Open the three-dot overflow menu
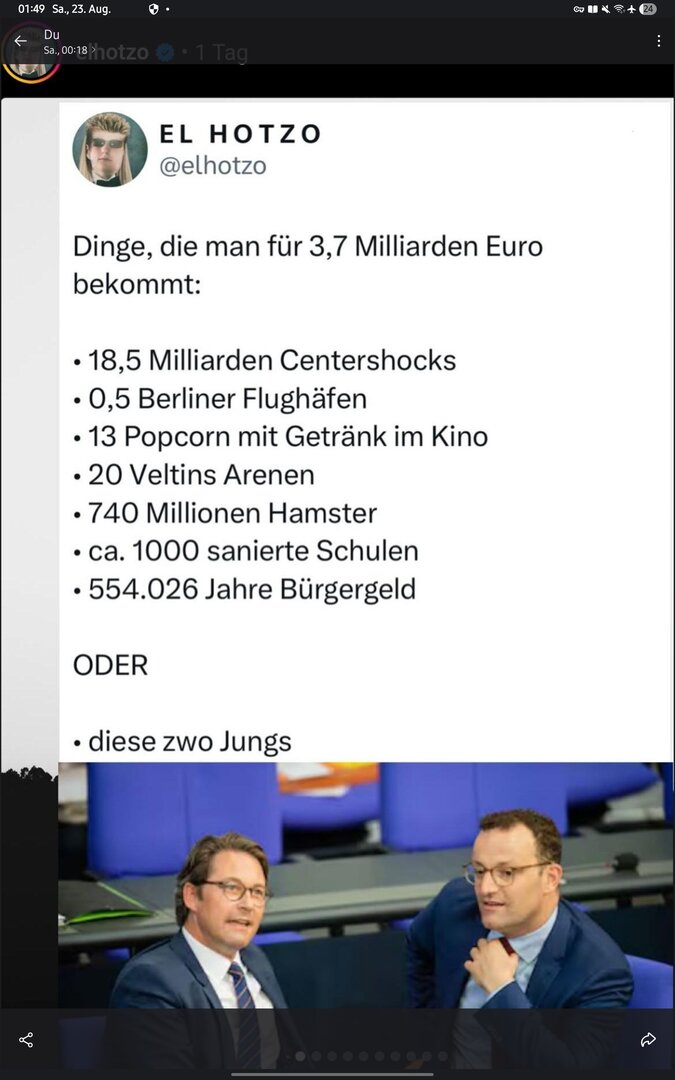Image resolution: width=675 pixels, height=1080 pixels. [658, 41]
